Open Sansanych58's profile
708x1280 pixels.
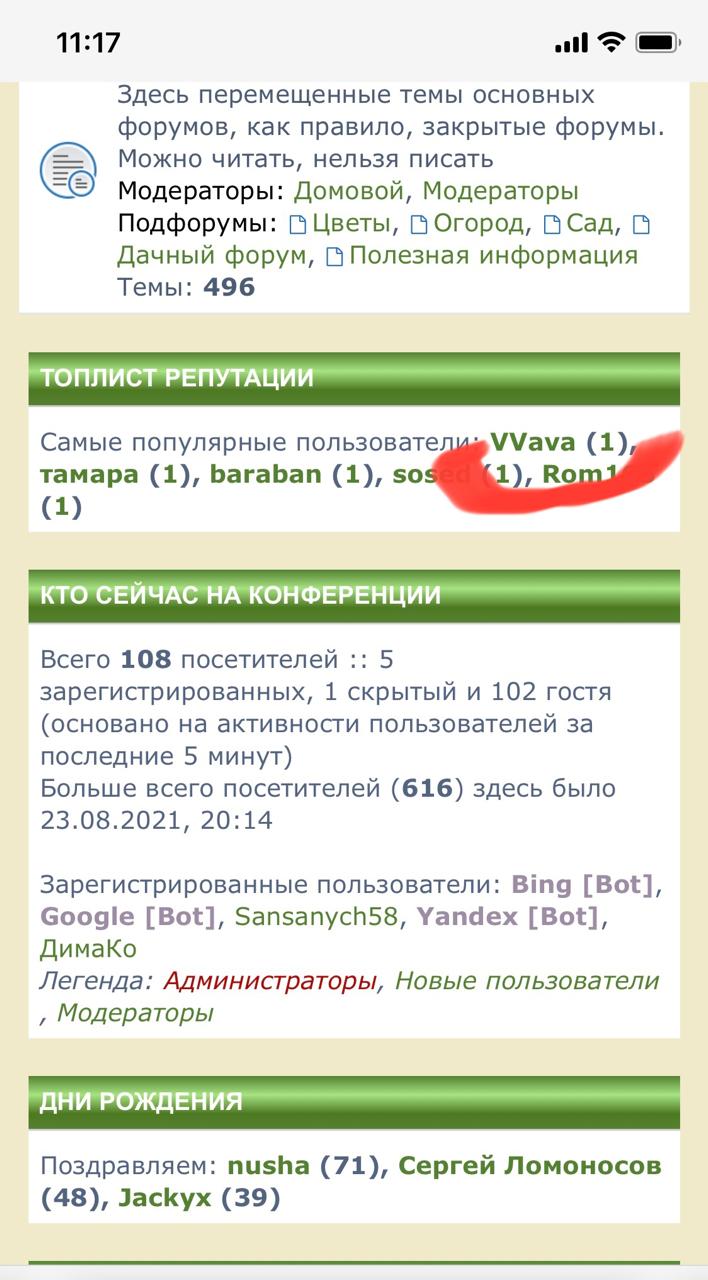coord(318,916)
